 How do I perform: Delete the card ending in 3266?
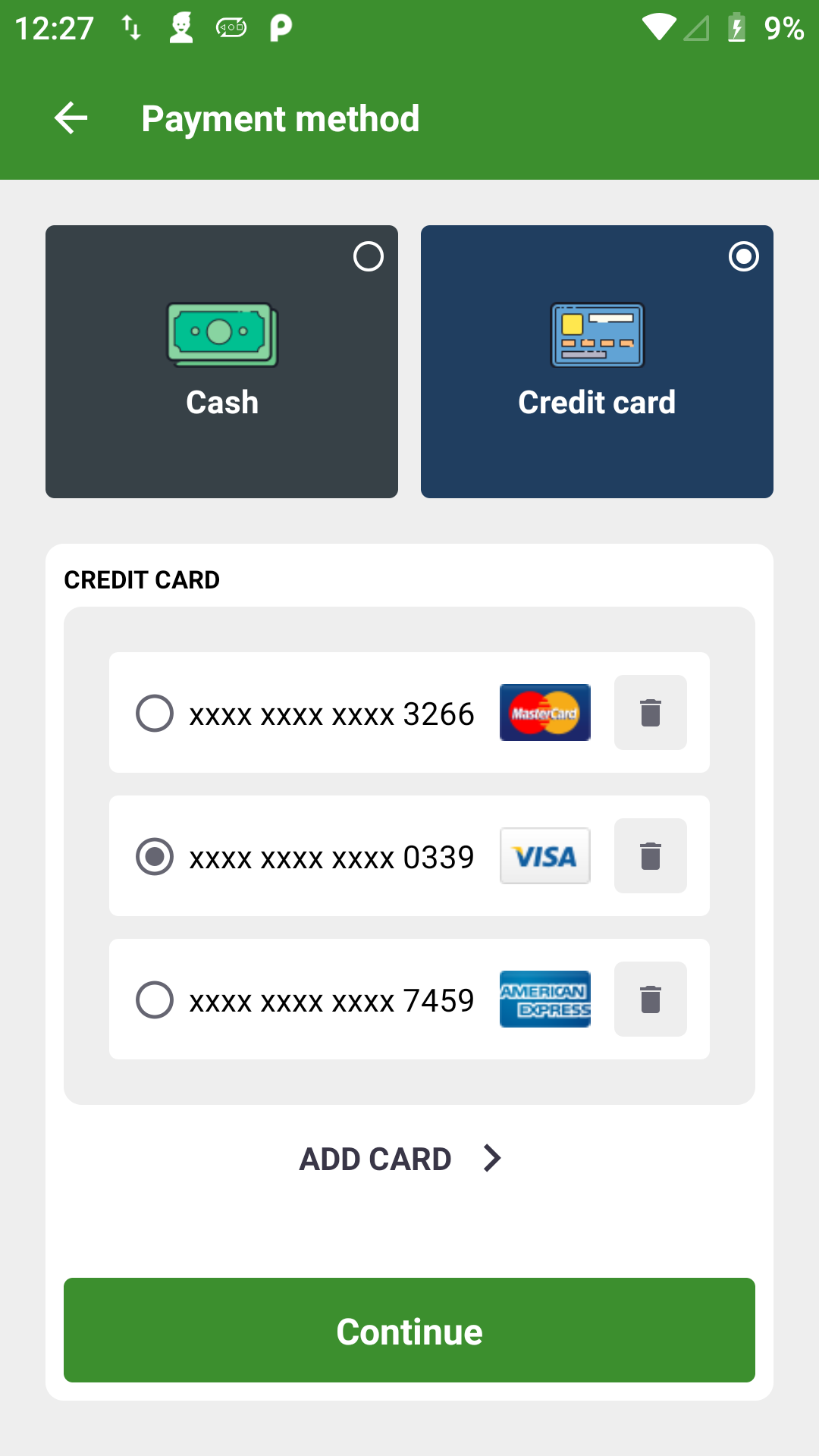click(x=650, y=713)
